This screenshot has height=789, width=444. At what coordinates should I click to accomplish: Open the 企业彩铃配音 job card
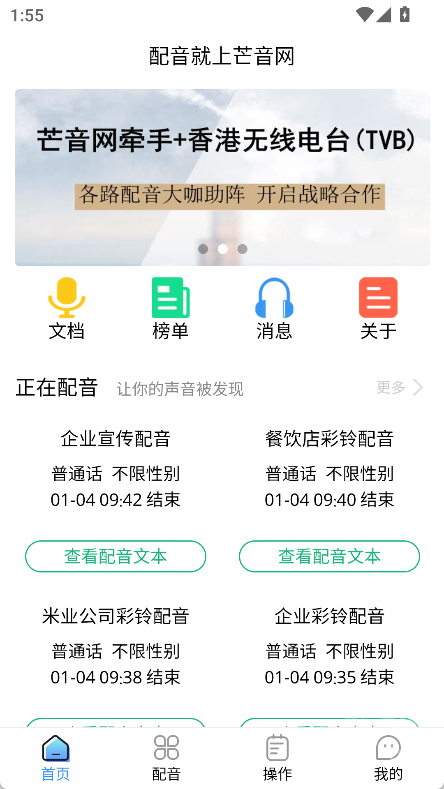tap(329, 647)
